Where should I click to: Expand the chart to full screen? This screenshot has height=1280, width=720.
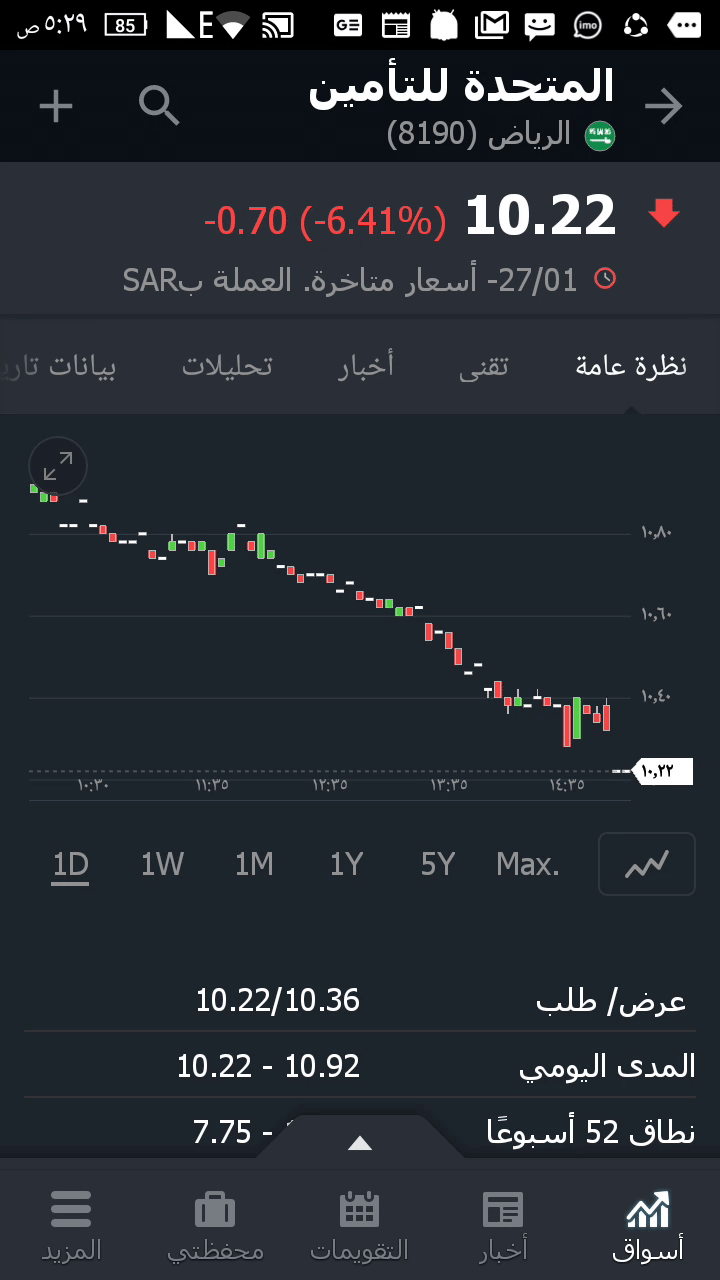[58, 466]
